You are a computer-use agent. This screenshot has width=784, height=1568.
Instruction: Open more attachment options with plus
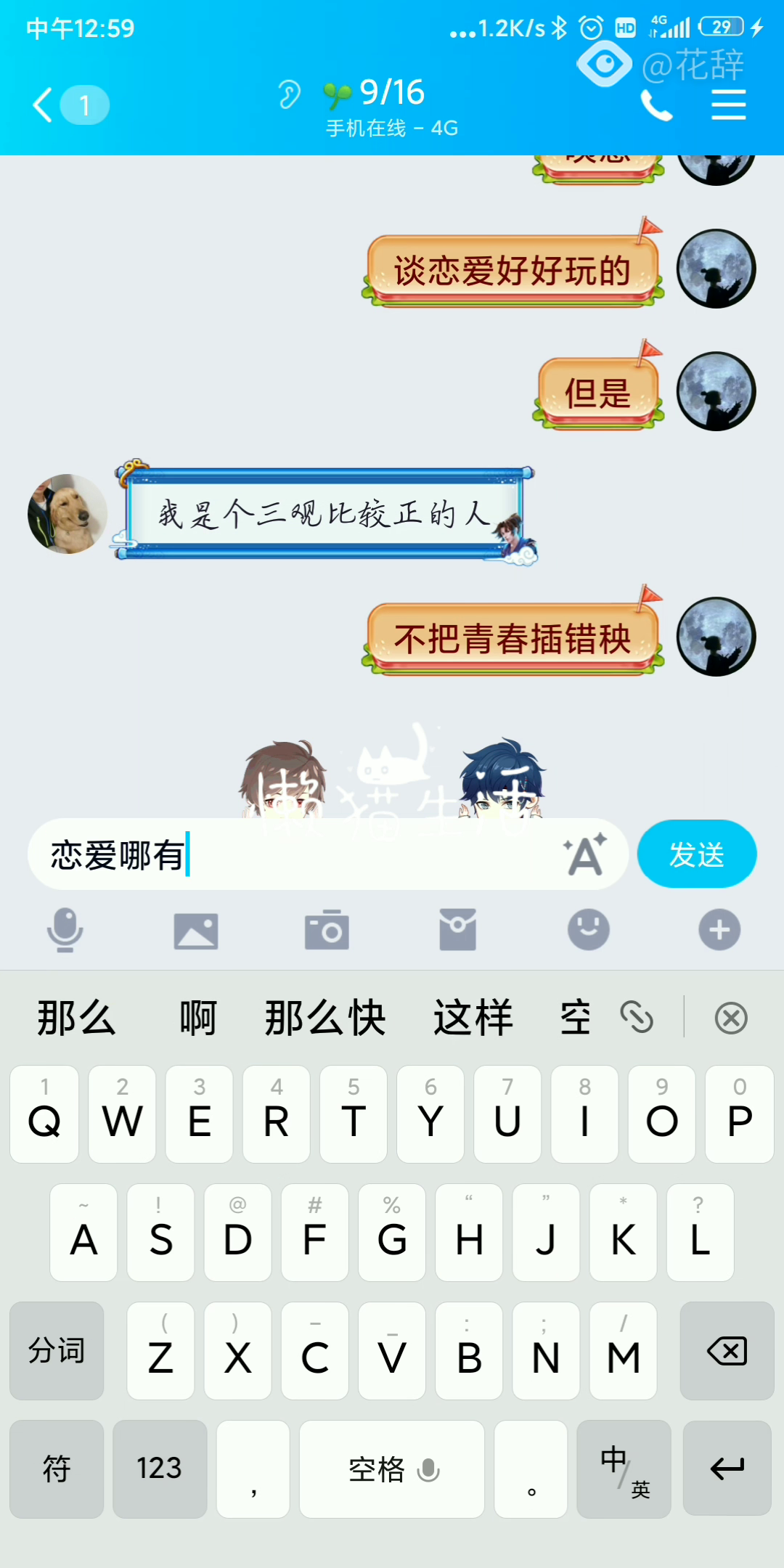click(x=719, y=930)
